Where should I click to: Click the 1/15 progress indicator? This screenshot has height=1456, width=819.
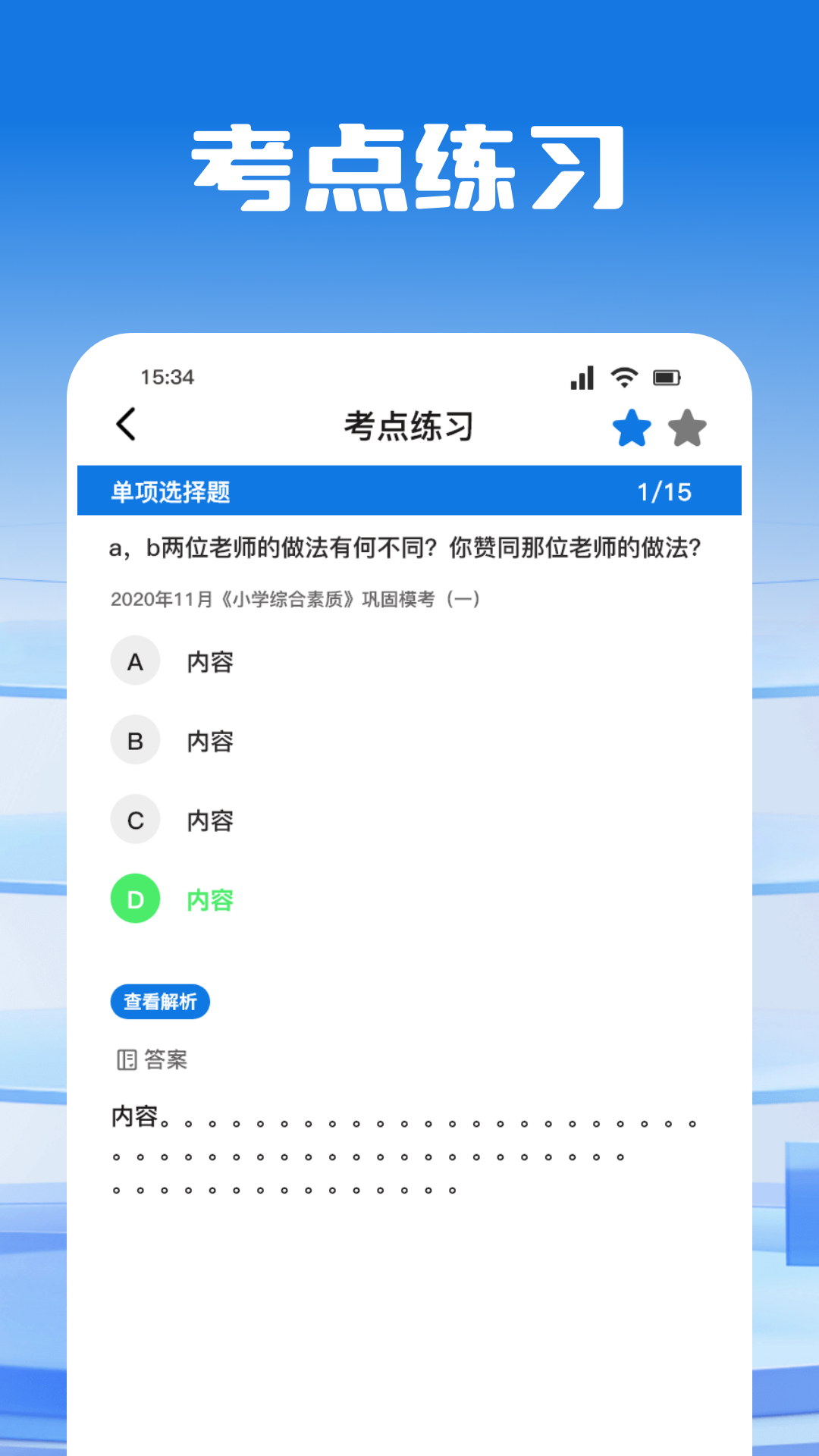[x=665, y=490]
